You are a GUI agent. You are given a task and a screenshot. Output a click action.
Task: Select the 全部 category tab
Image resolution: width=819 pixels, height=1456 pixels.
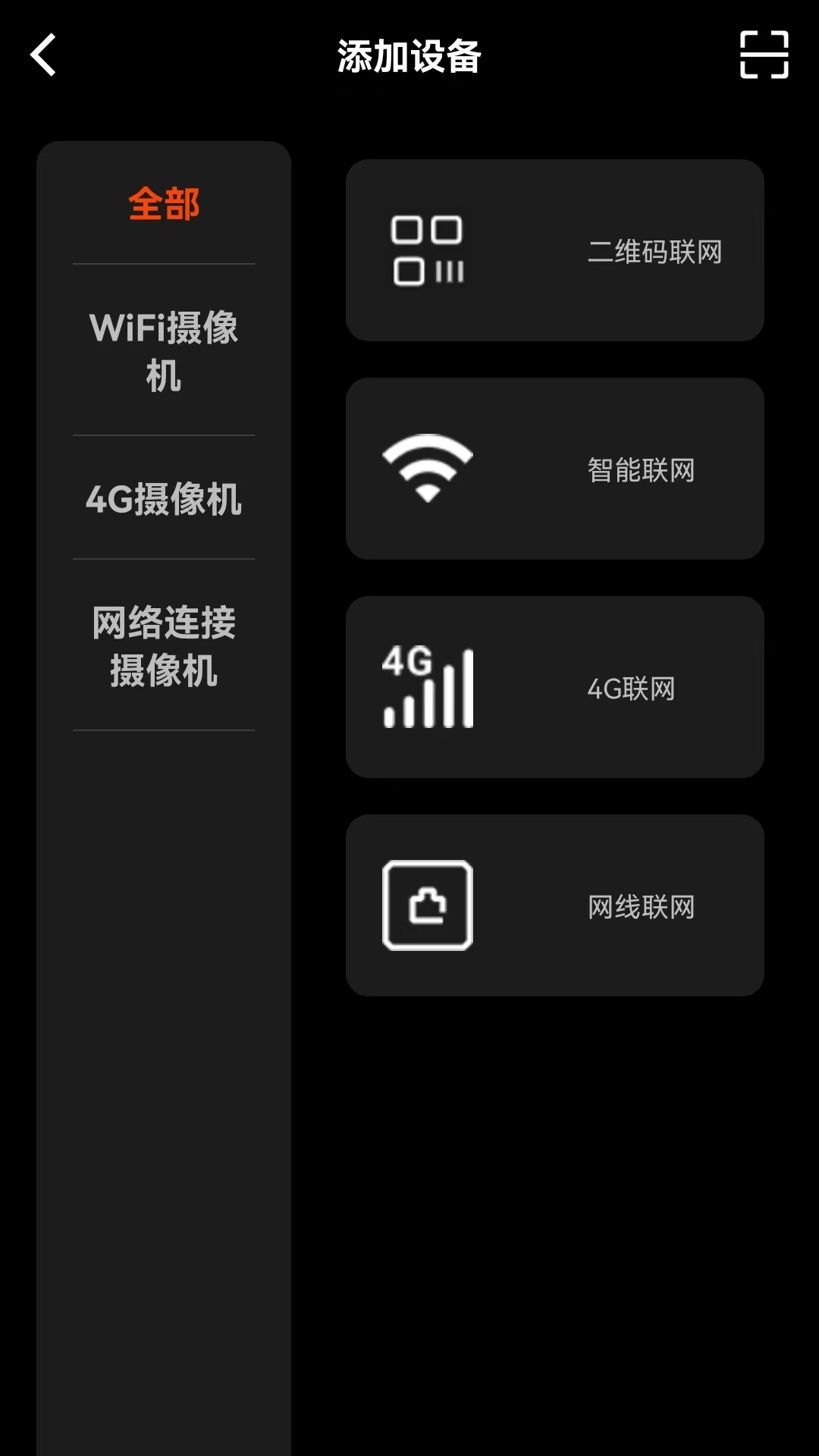click(164, 204)
